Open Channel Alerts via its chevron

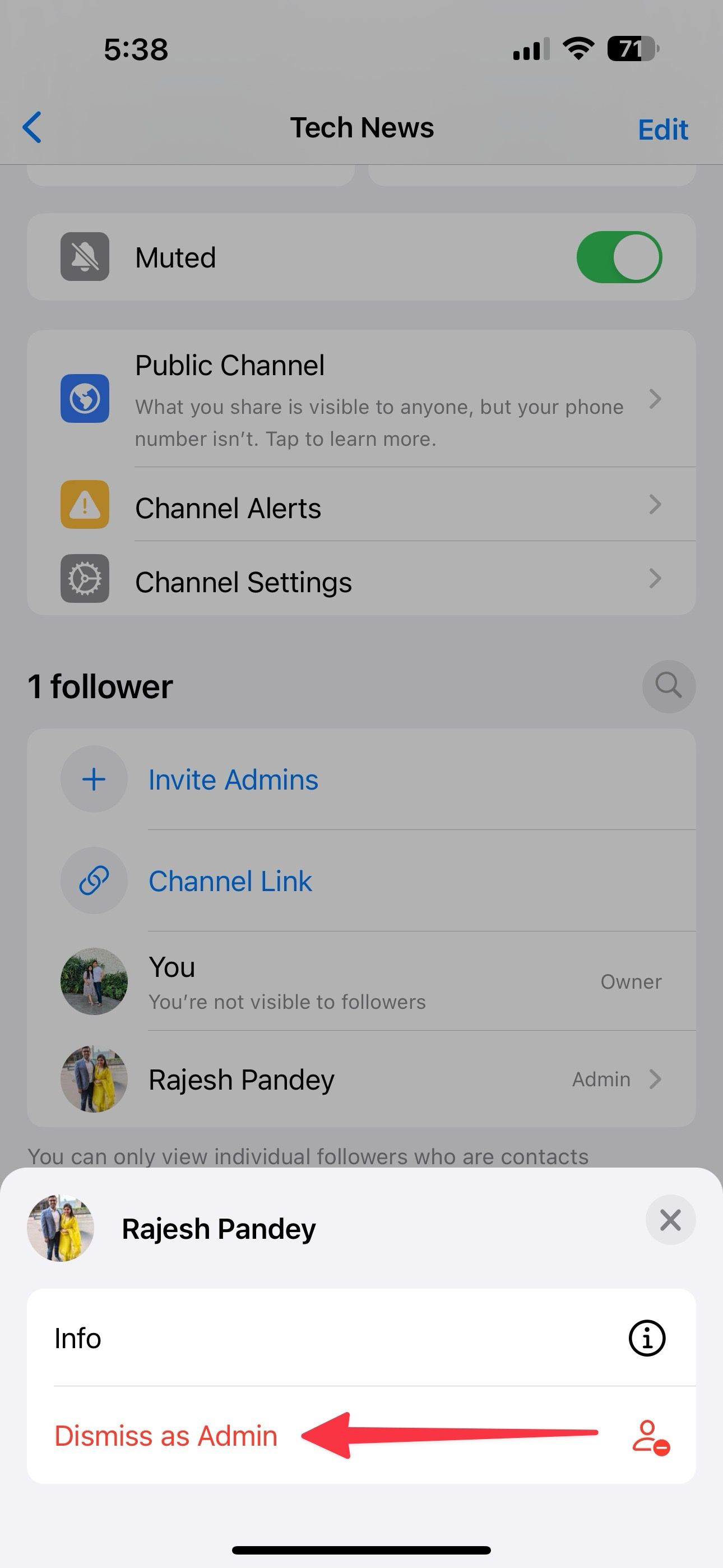click(x=655, y=505)
